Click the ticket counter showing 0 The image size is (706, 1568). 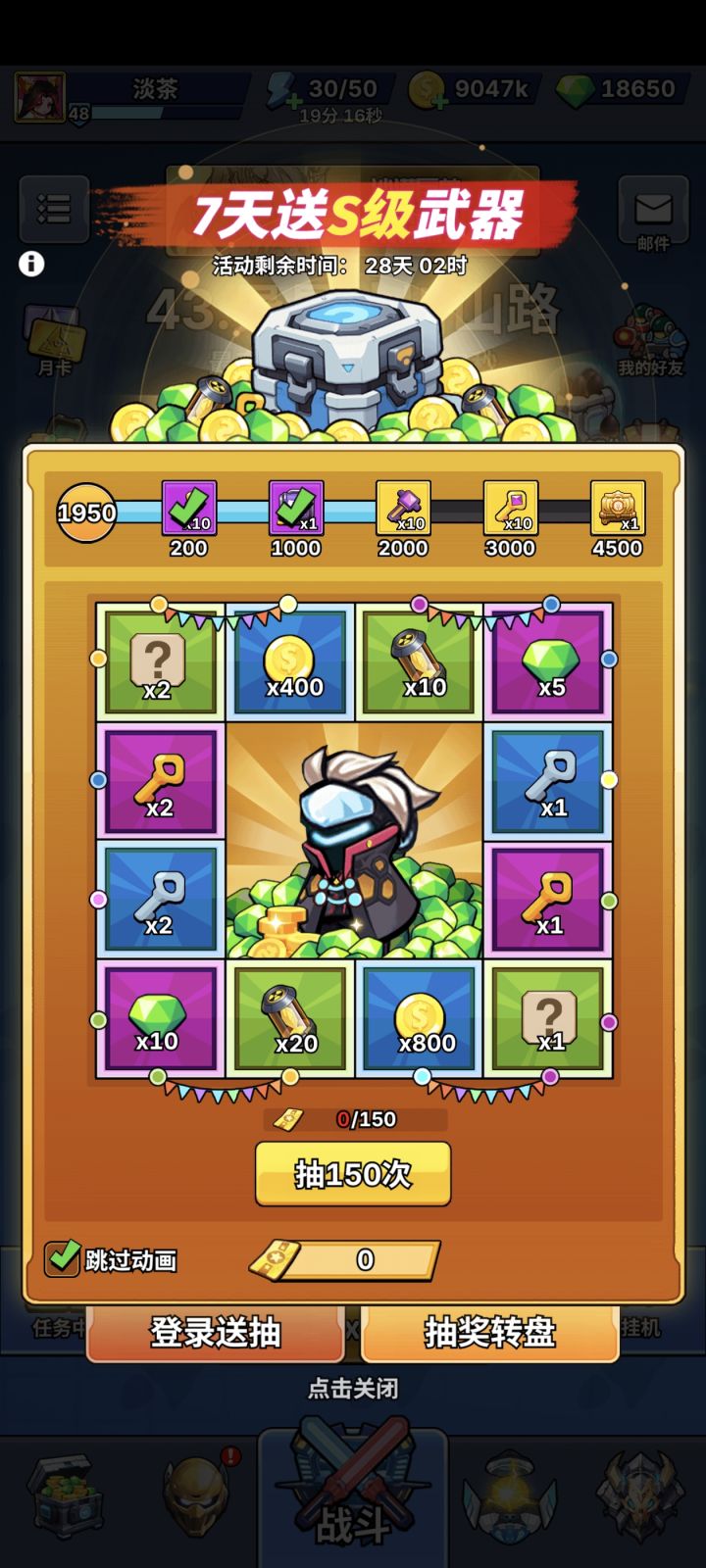pyautogui.click(x=351, y=1261)
